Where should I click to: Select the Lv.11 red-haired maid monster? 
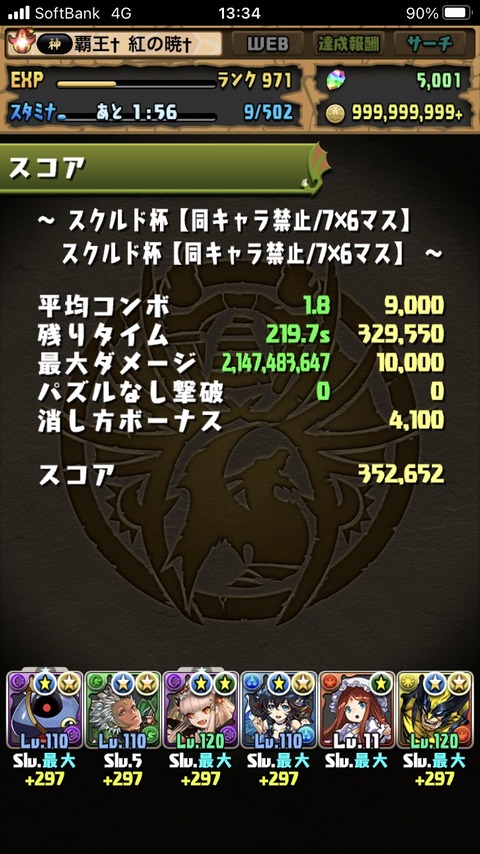(x=356, y=709)
